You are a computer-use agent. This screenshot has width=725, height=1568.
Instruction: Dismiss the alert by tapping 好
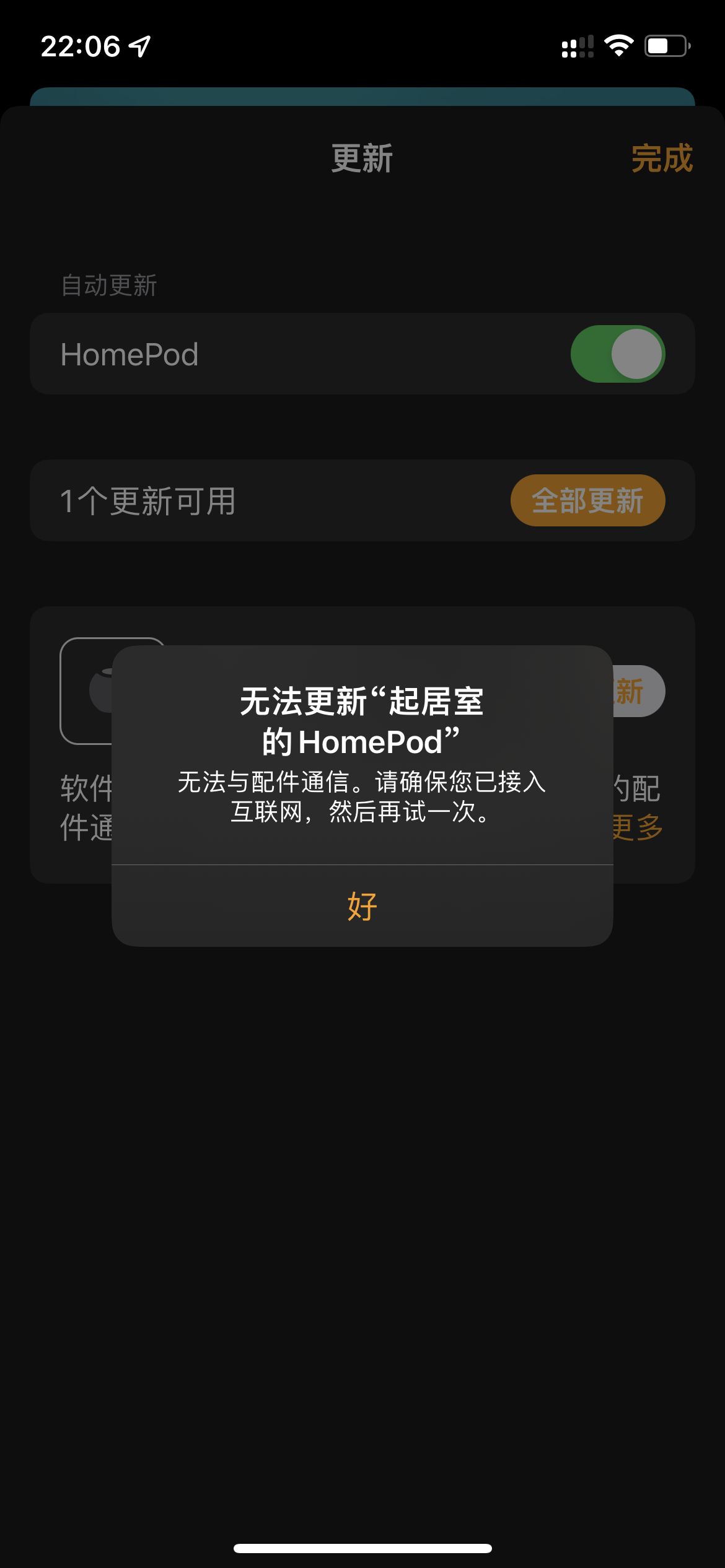tap(362, 906)
